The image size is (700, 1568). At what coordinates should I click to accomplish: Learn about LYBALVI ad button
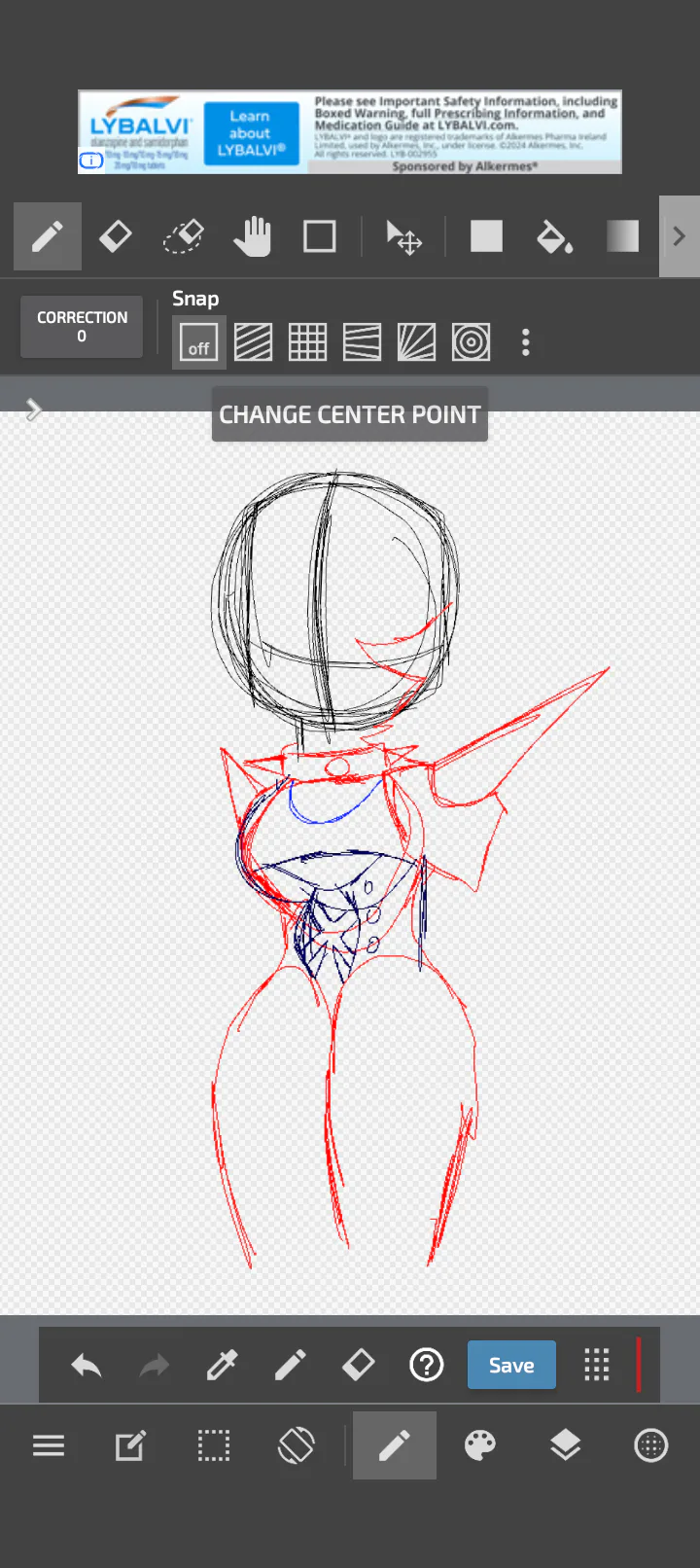(251, 133)
